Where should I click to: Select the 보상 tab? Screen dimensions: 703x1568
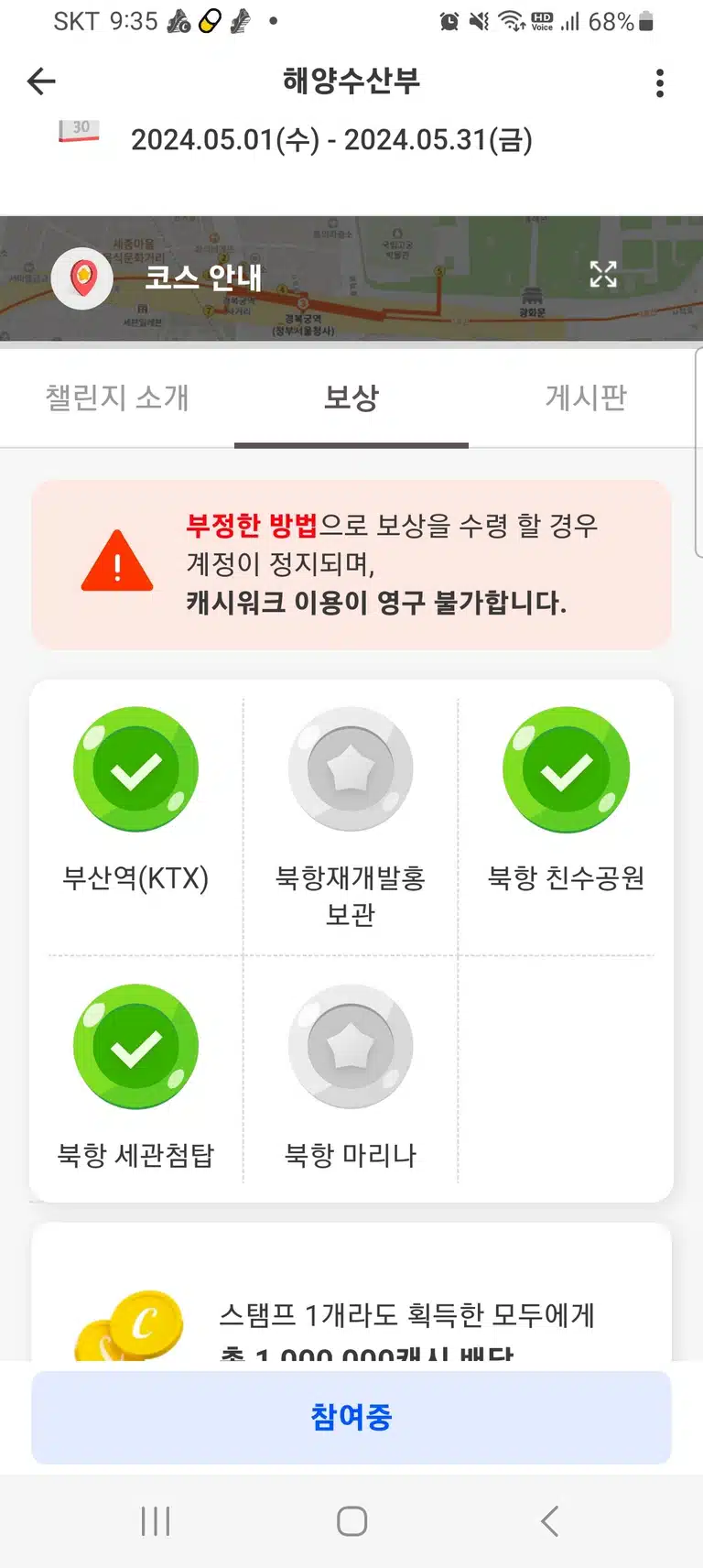pyautogui.click(x=351, y=397)
